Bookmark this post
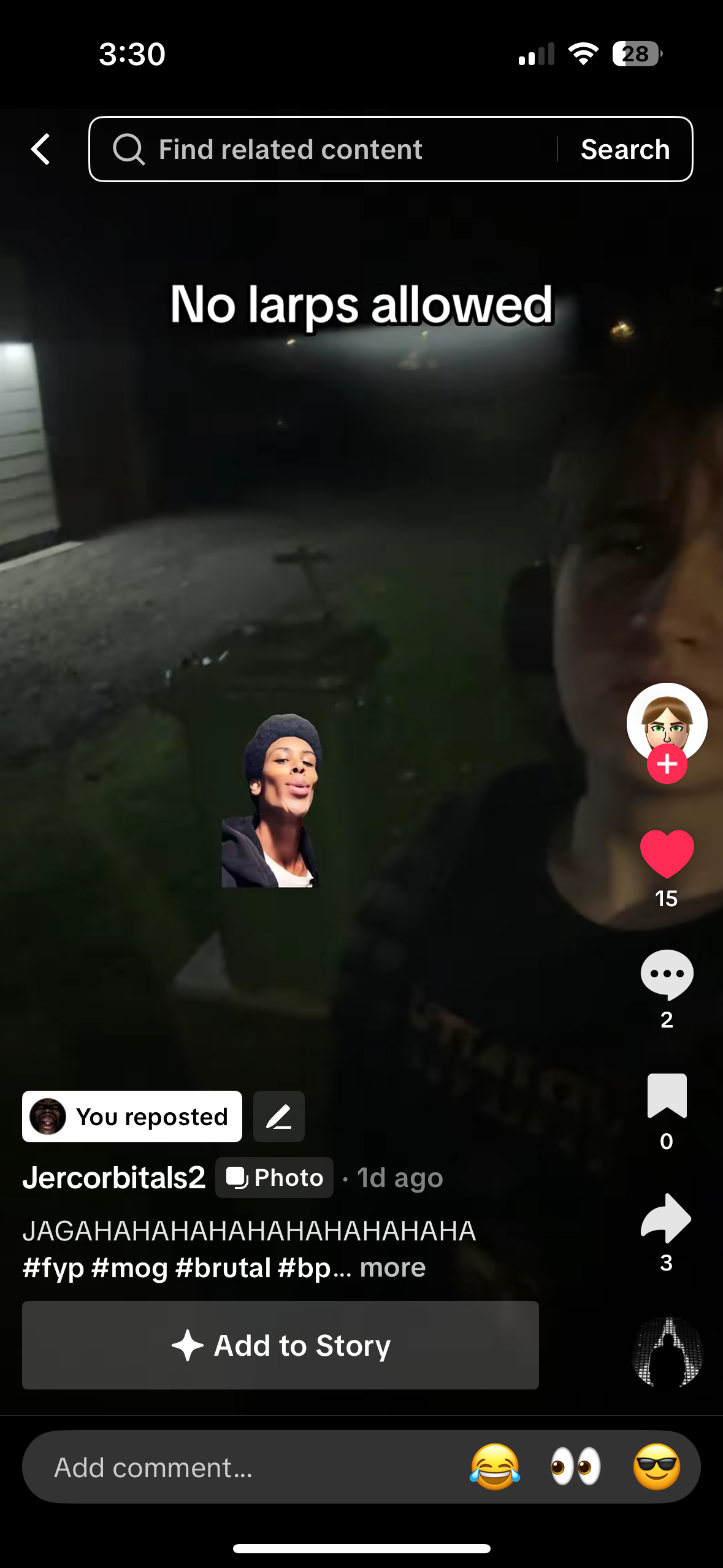The image size is (723, 1568). point(667,1096)
